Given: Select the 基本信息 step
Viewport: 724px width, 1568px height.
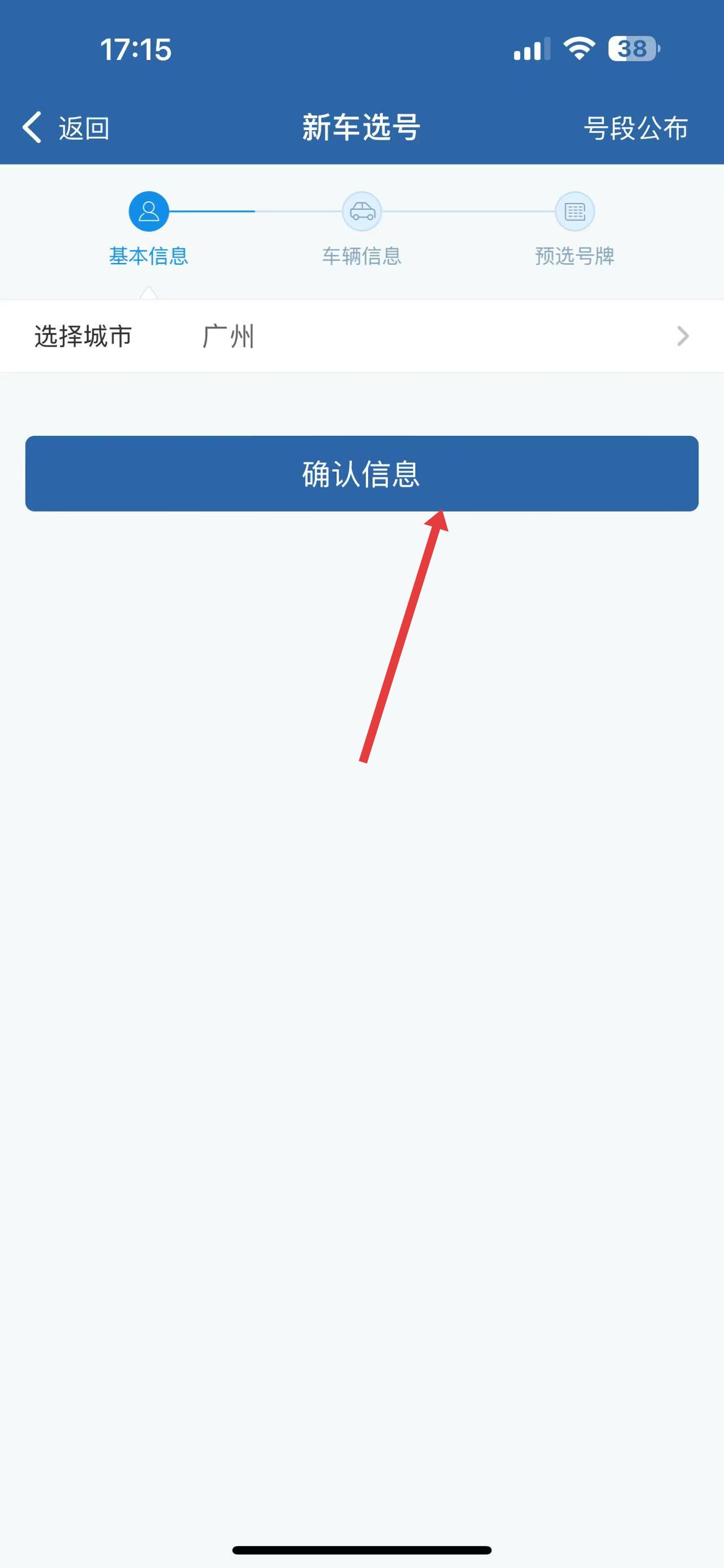Looking at the screenshot, I should (149, 229).
